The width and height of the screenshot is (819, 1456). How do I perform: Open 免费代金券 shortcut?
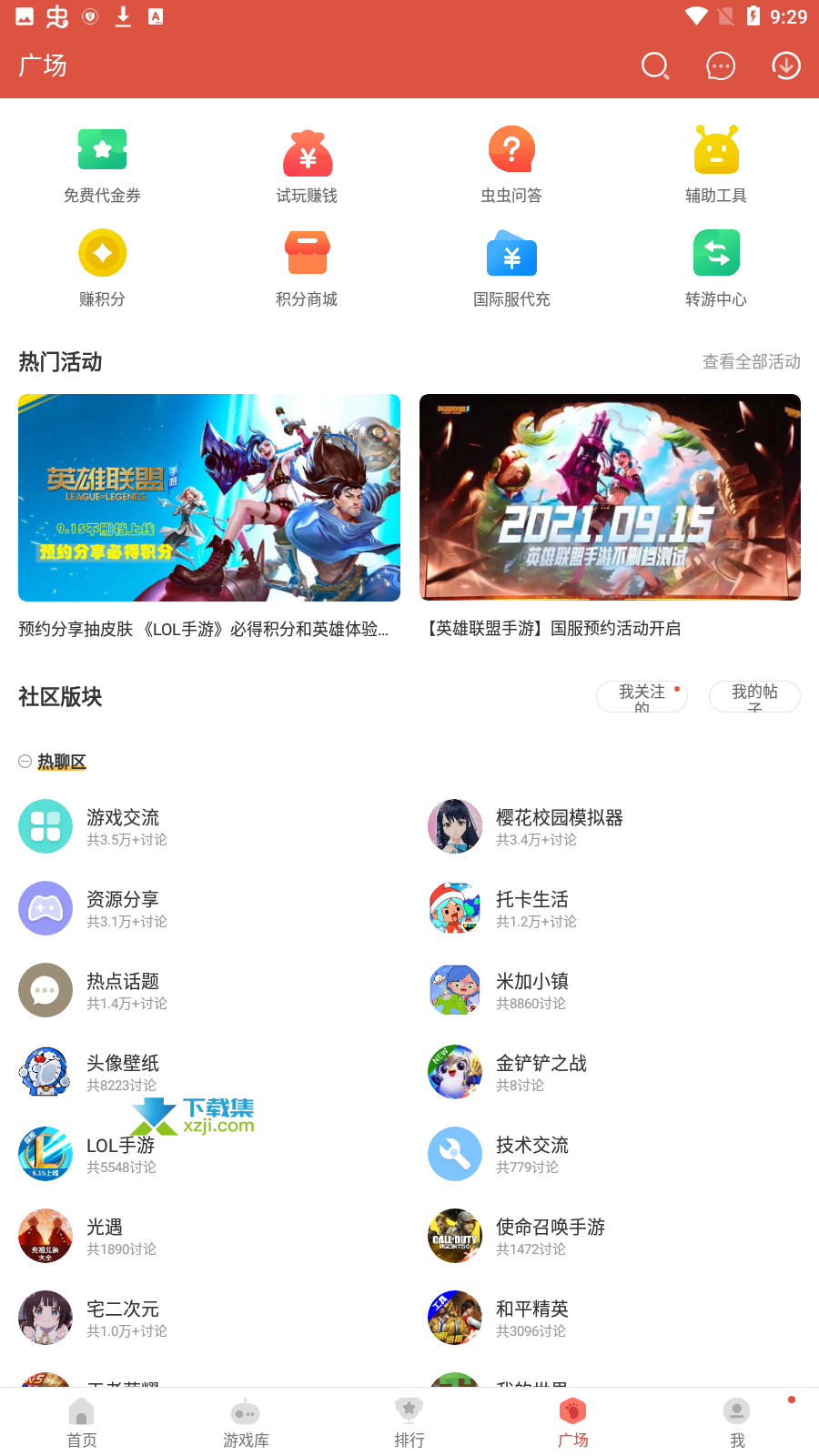(102, 165)
